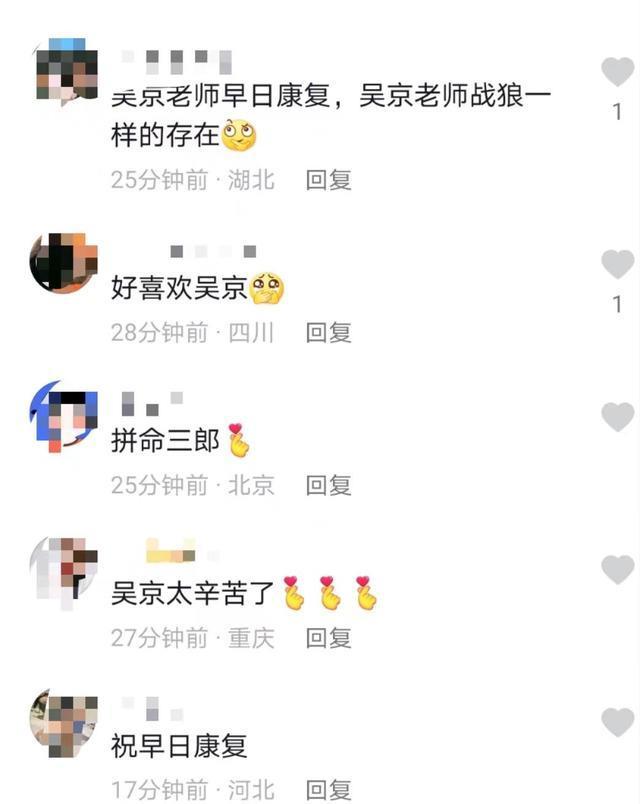This screenshot has width=640, height=804.
Task: Open avatar of '好喜欢吴京' commenter
Action: [x=63, y=263]
